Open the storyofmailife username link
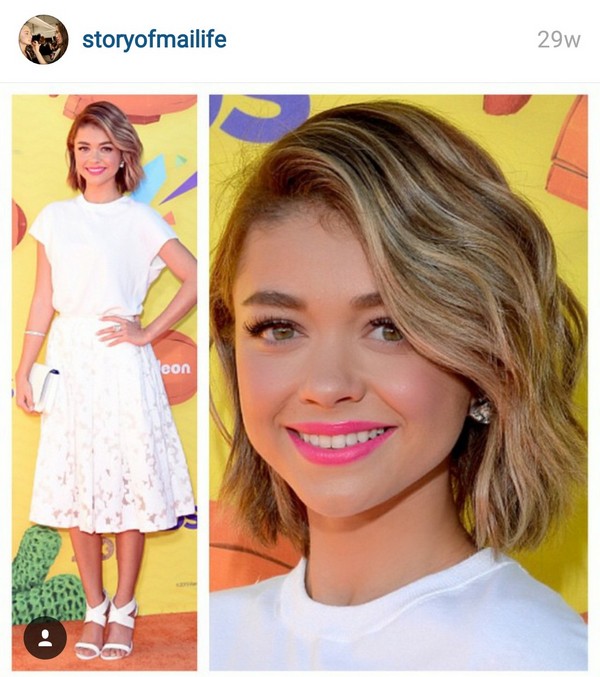Screen dimensions: 600x677 point(154,40)
